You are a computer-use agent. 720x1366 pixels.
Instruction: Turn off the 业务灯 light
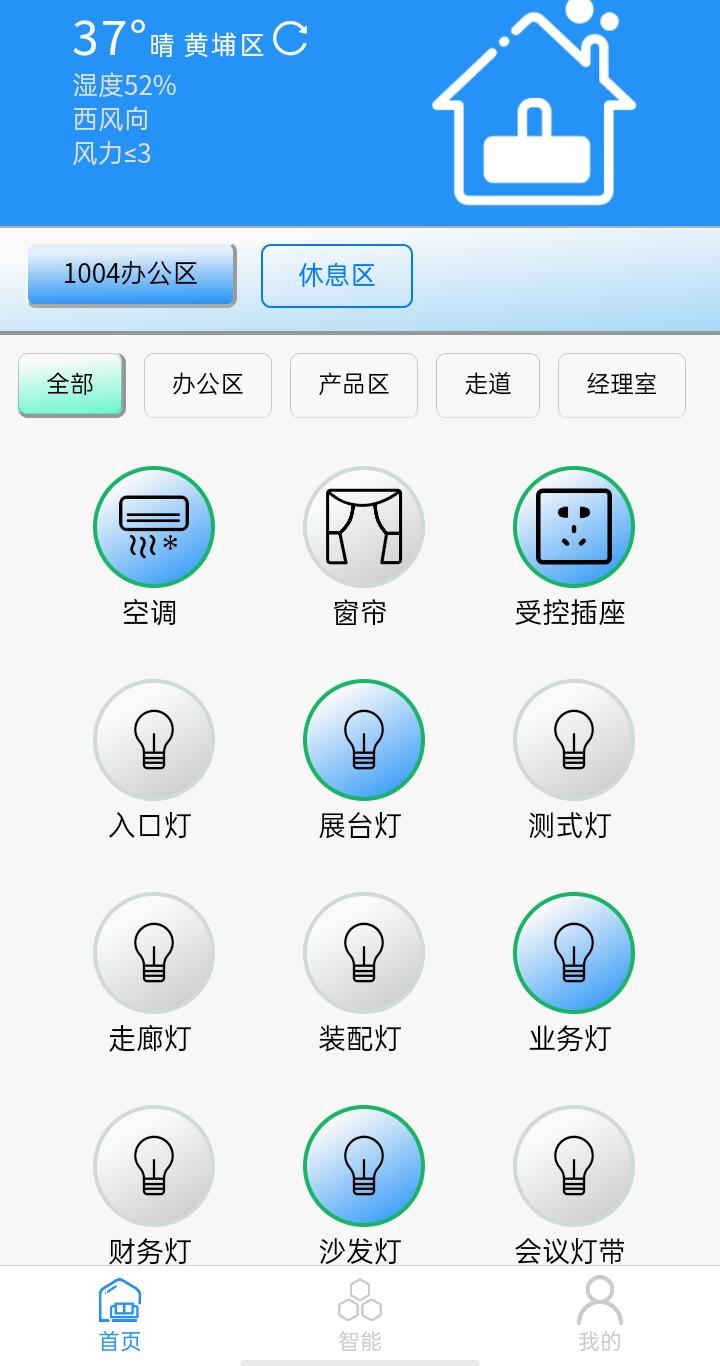574,953
